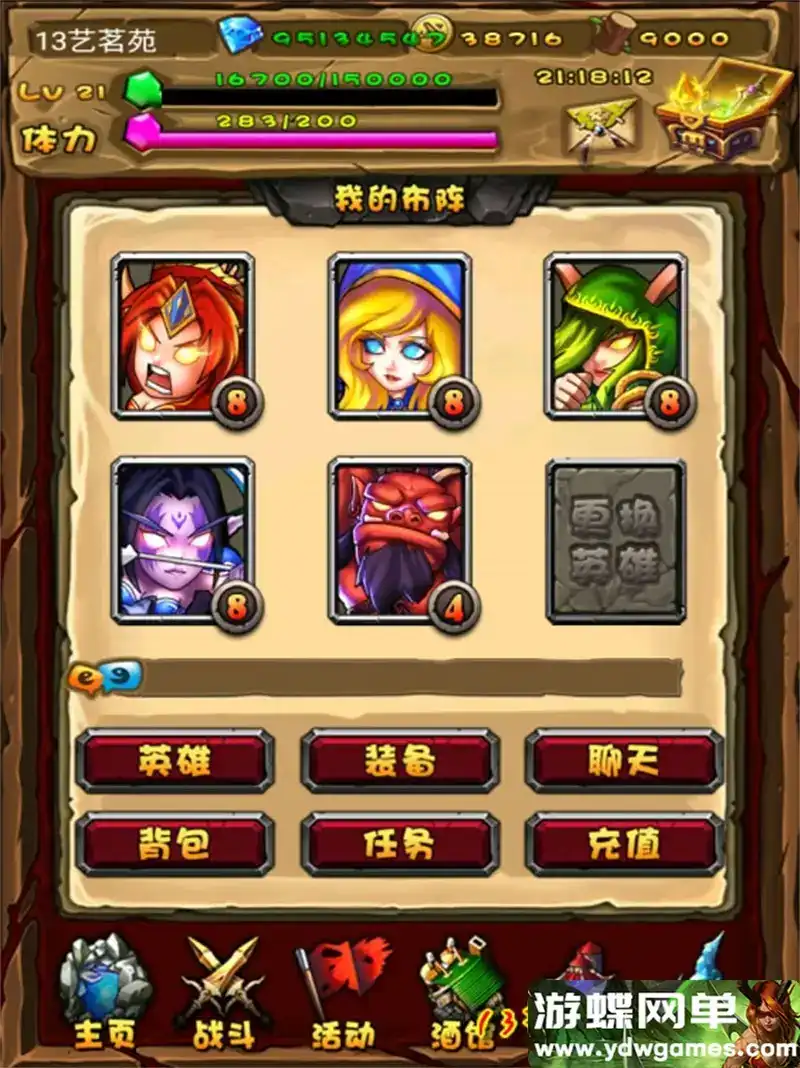This screenshot has height=1068, width=800.
Task: Open the 聊天 chat button
Action: coord(624,762)
